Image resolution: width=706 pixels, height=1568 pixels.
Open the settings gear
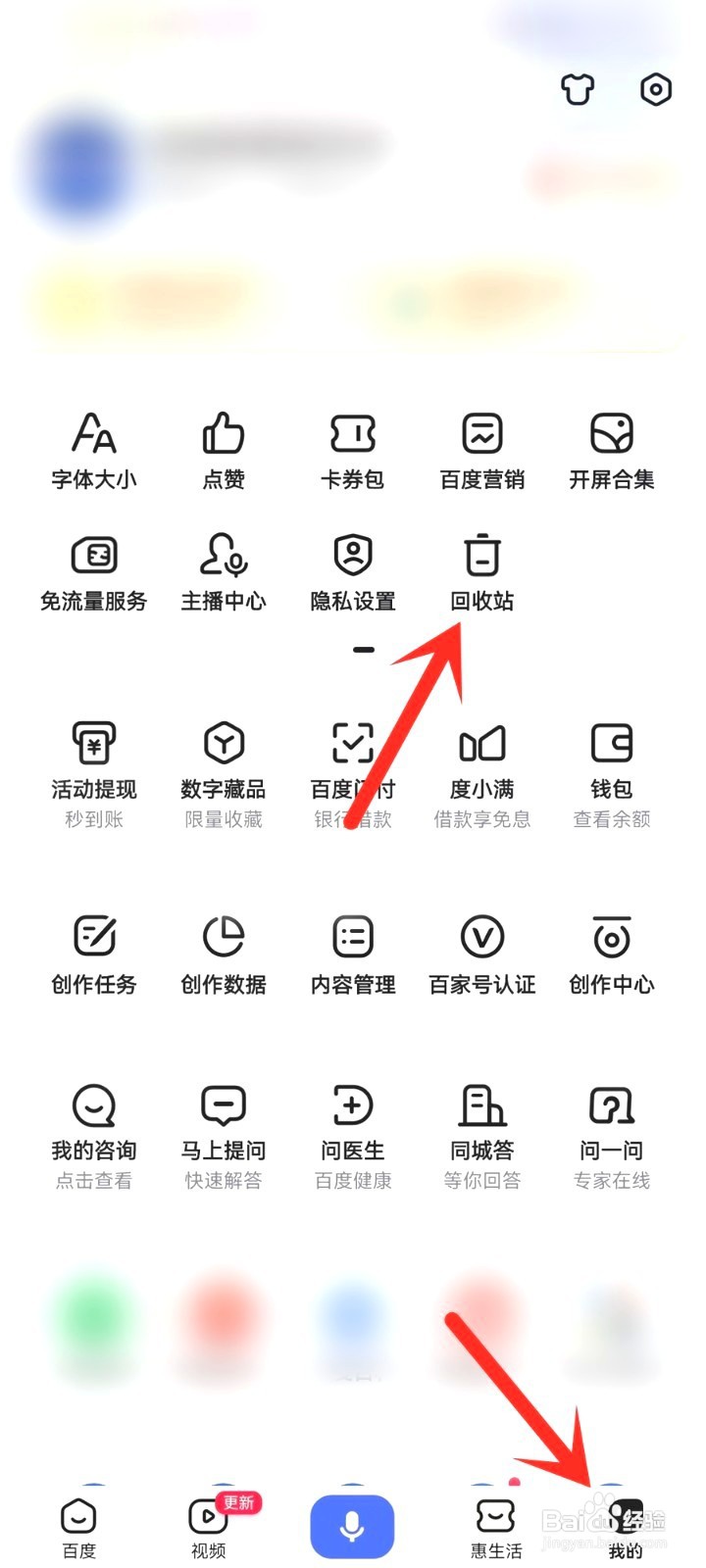(x=655, y=90)
